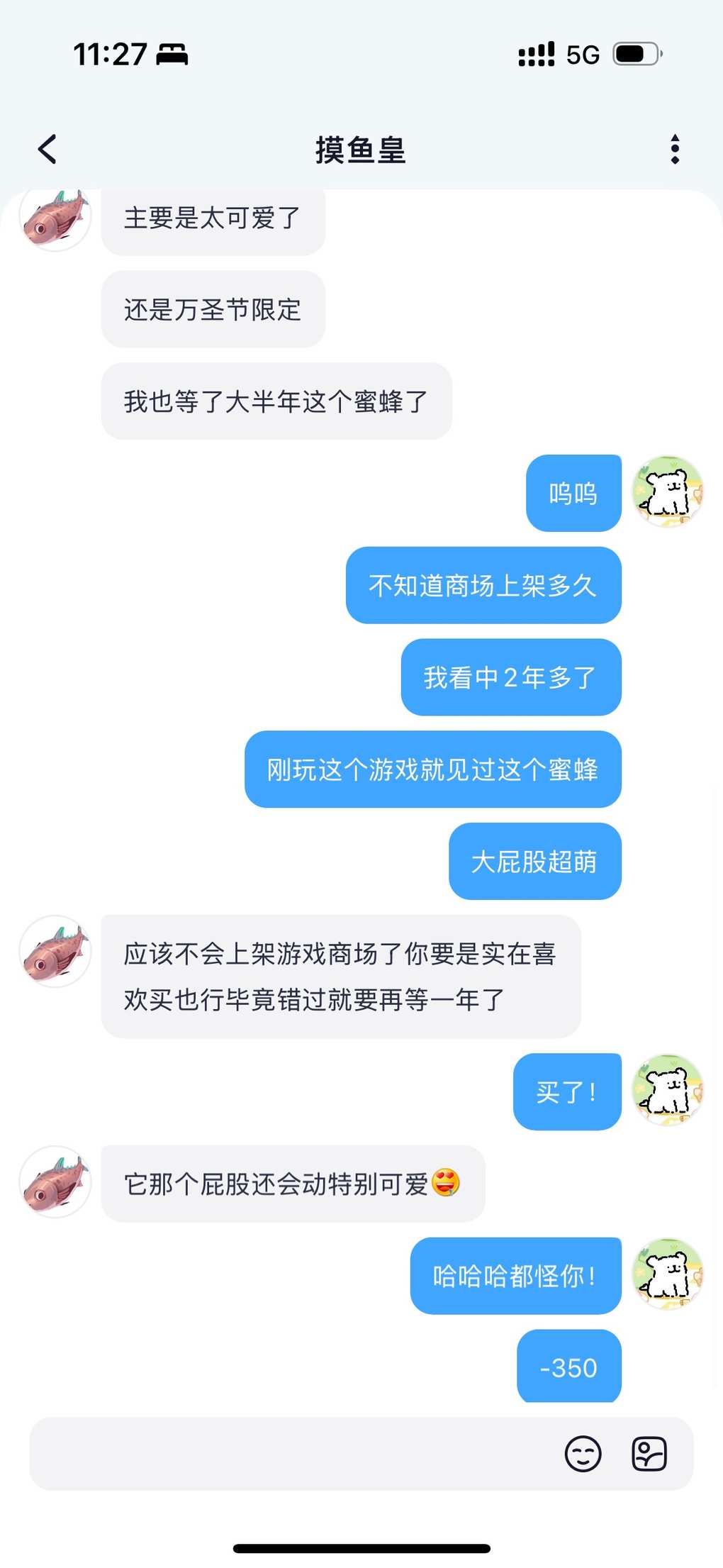View fish avatar beside 应该不会上架游戏商场了
This screenshot has height=1568, width=723.
point(55,951)
